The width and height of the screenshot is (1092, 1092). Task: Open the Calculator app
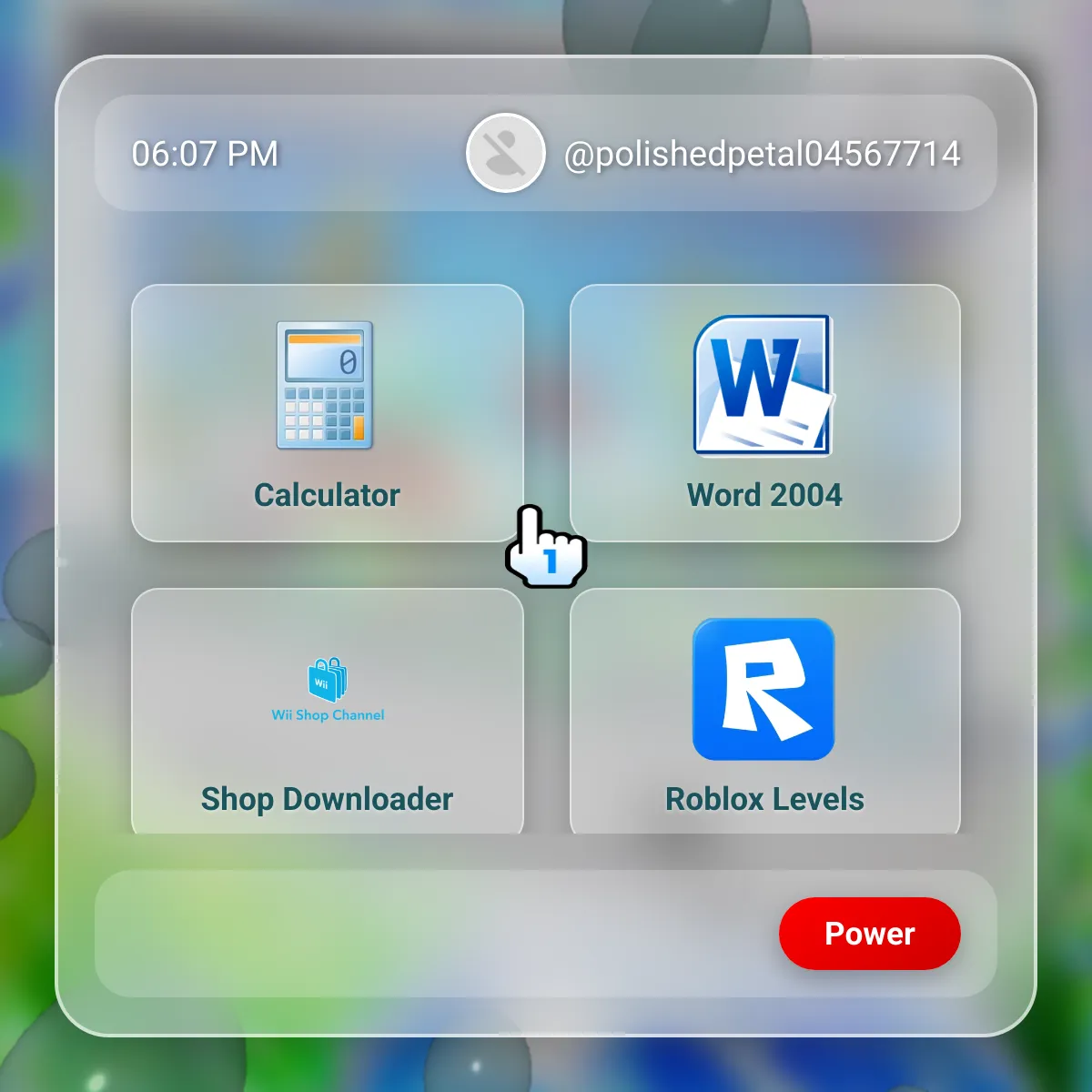[327, 412]
